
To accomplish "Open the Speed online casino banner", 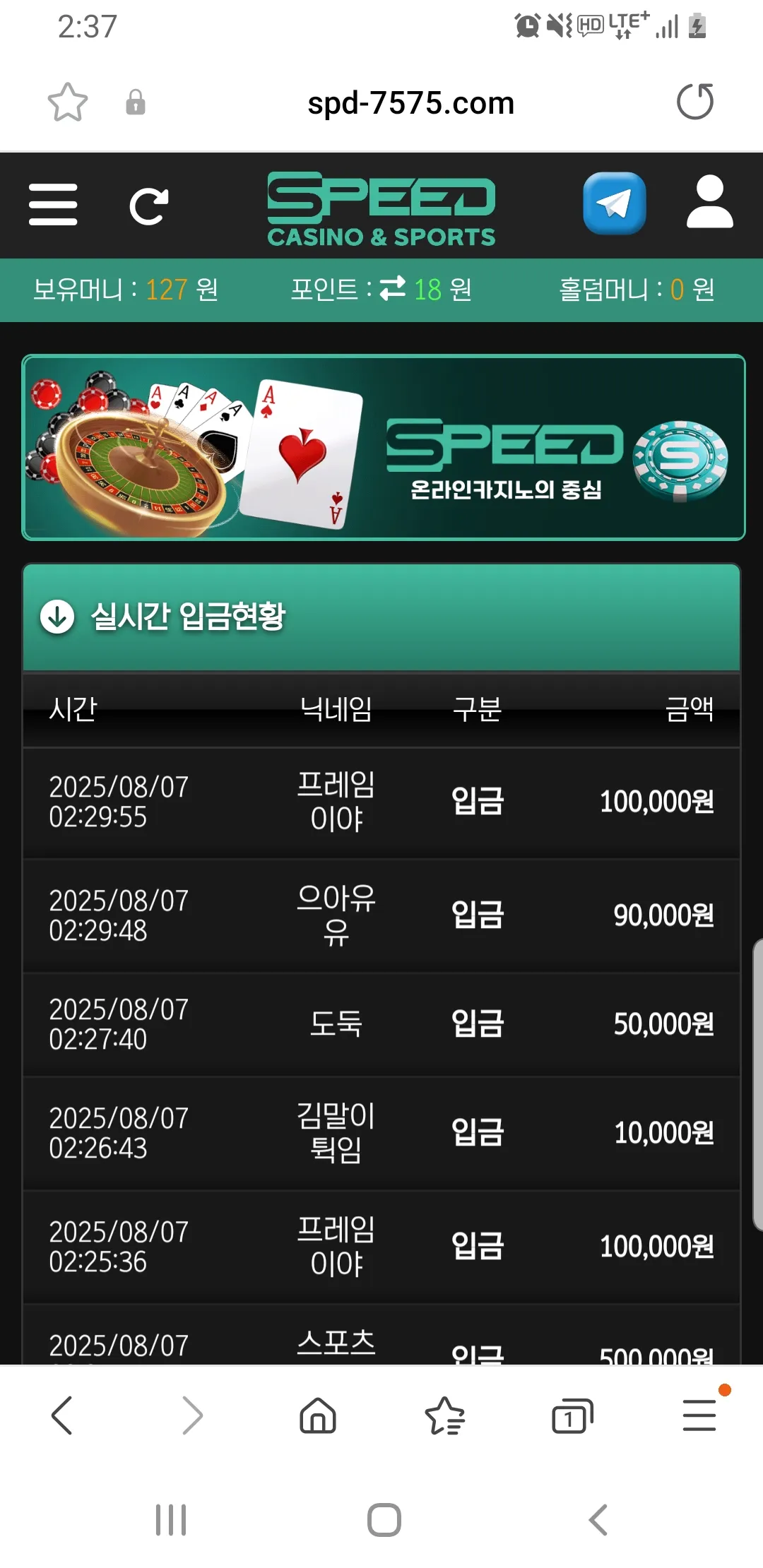I will [x=384, y=448].
